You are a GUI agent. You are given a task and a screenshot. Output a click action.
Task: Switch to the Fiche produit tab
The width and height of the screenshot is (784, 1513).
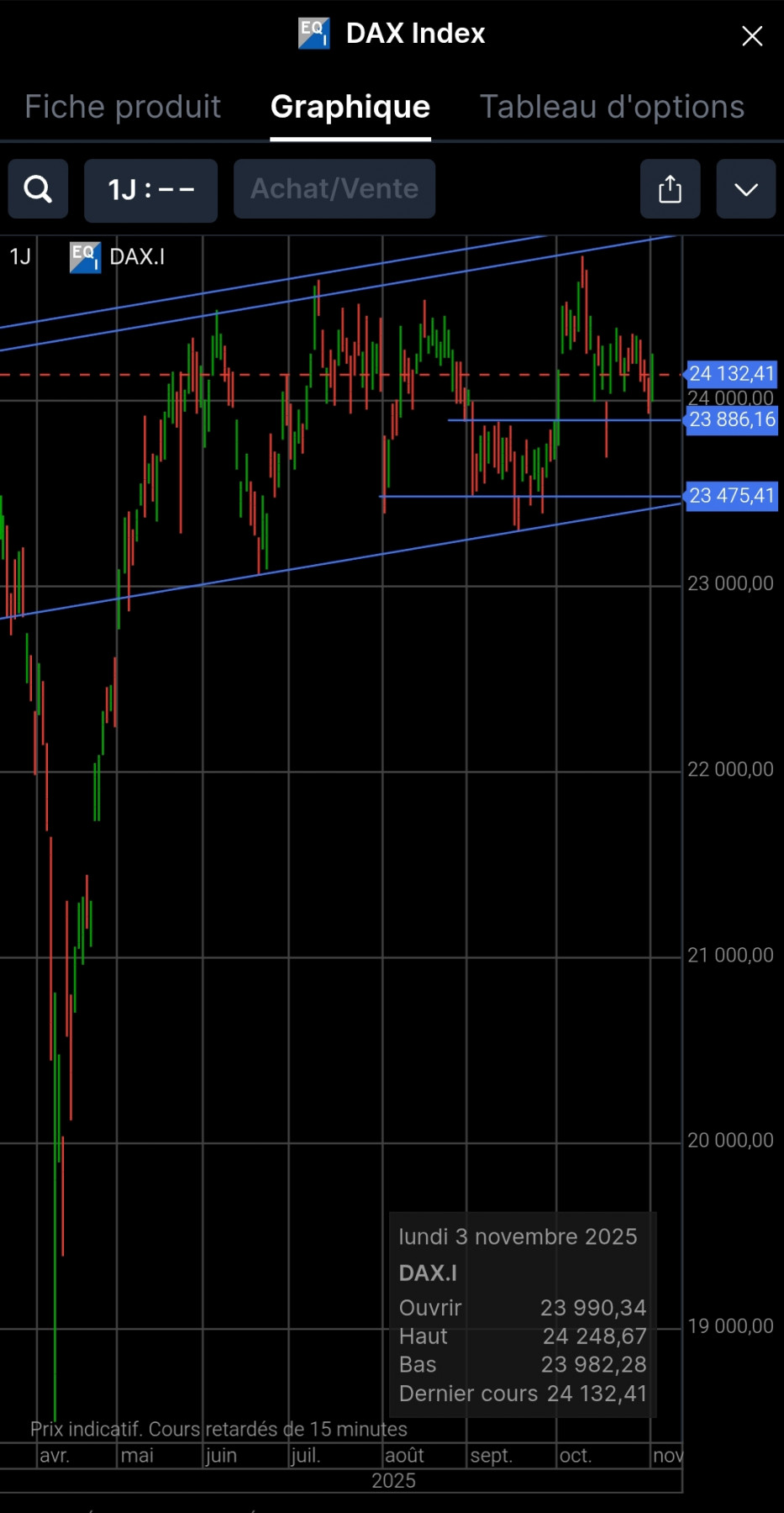123,107
